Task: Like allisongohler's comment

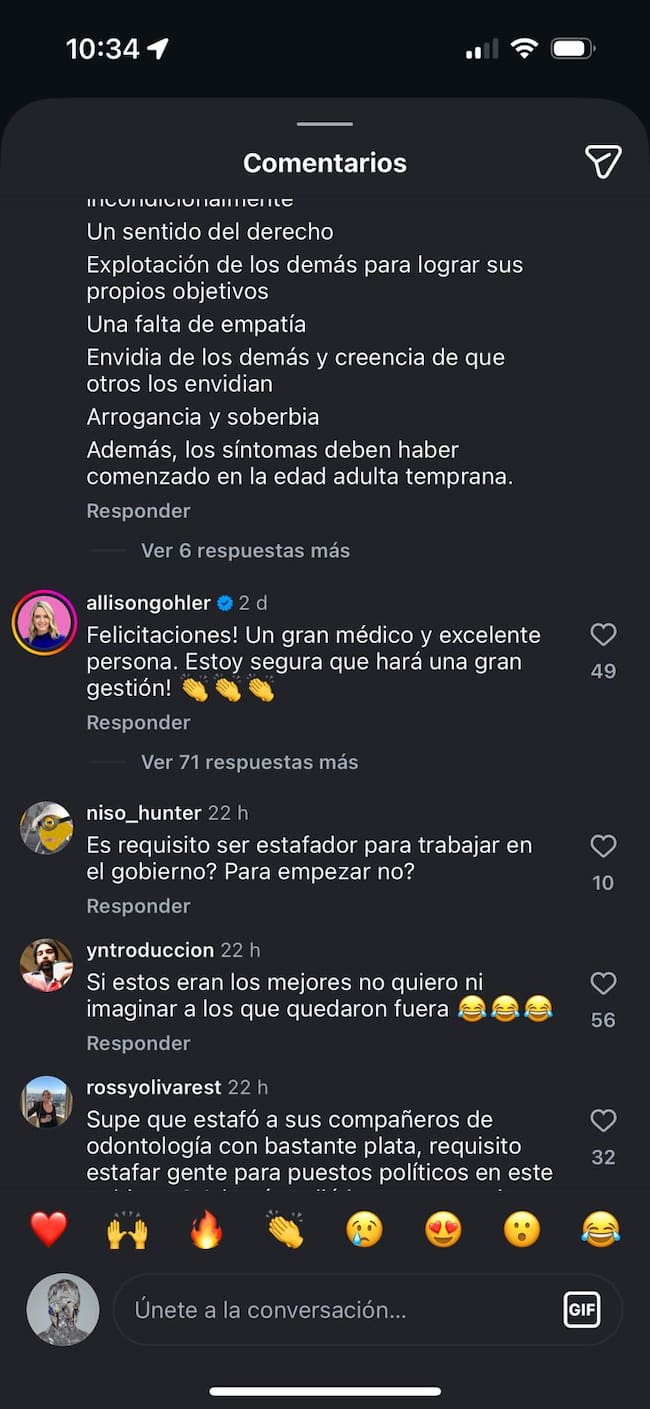Action: (603, 635)
